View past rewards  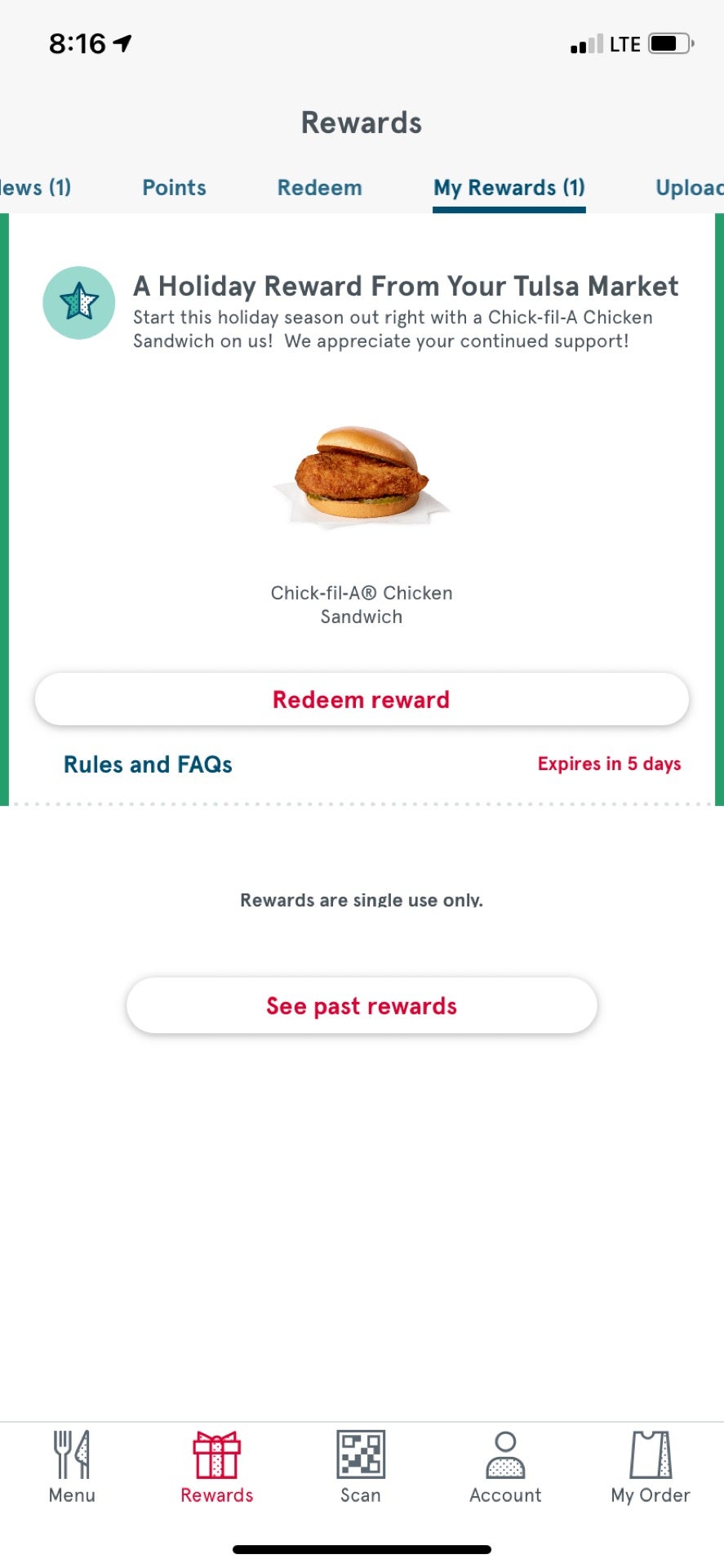tap(362, 1005)
